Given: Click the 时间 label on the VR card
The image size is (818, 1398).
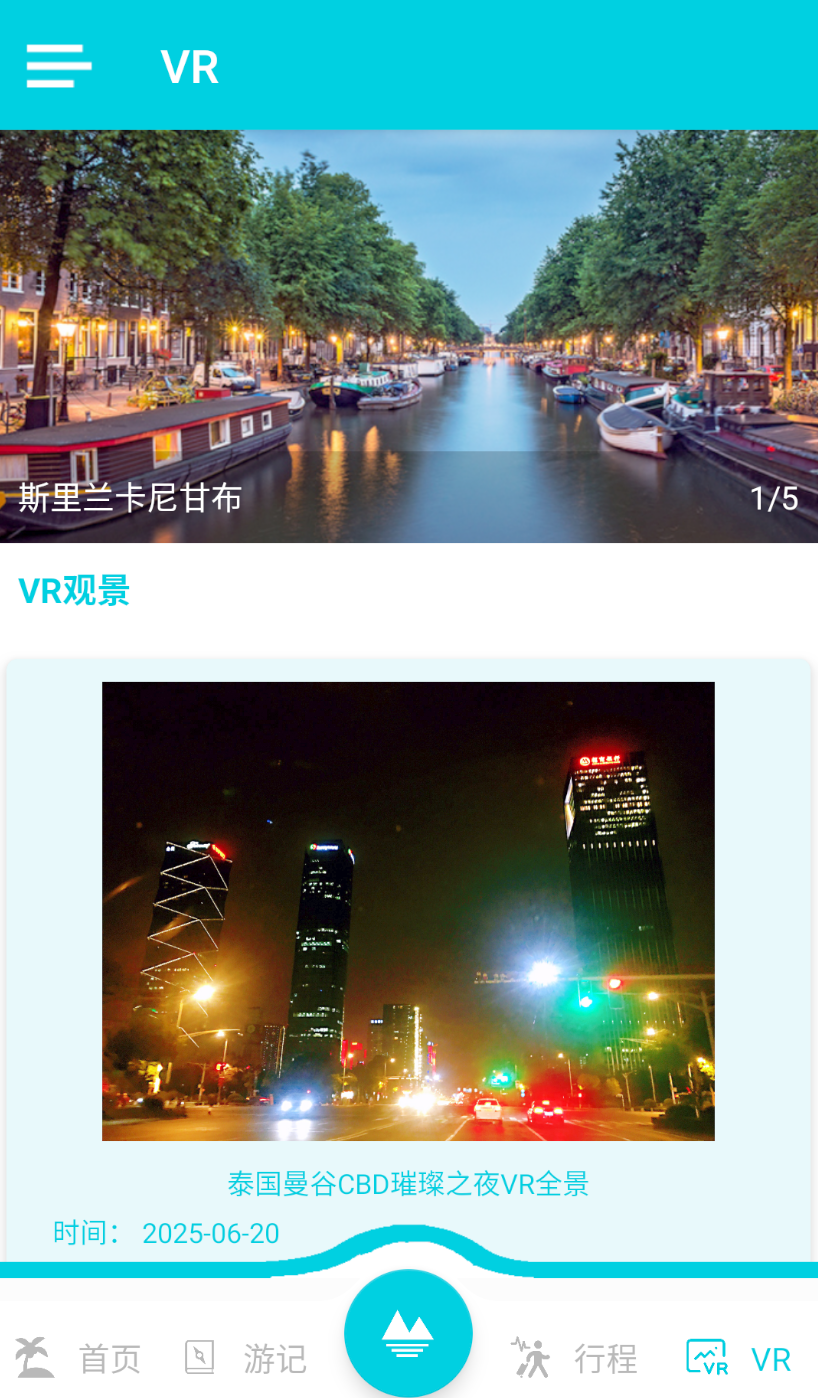Looking at the screenshot, I should pyautogui.click(x=85, y=1233).
